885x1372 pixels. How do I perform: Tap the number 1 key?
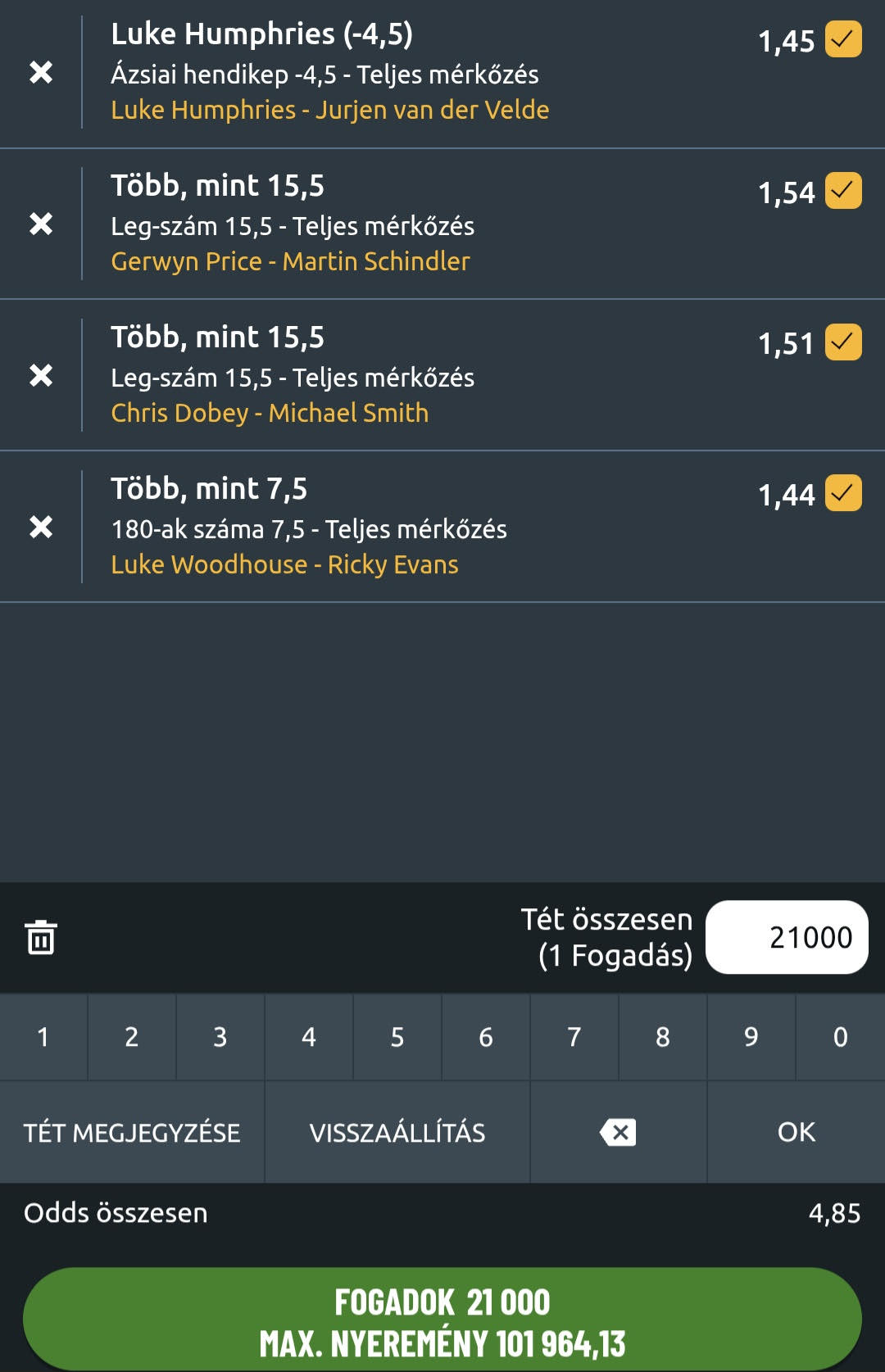43,1037
